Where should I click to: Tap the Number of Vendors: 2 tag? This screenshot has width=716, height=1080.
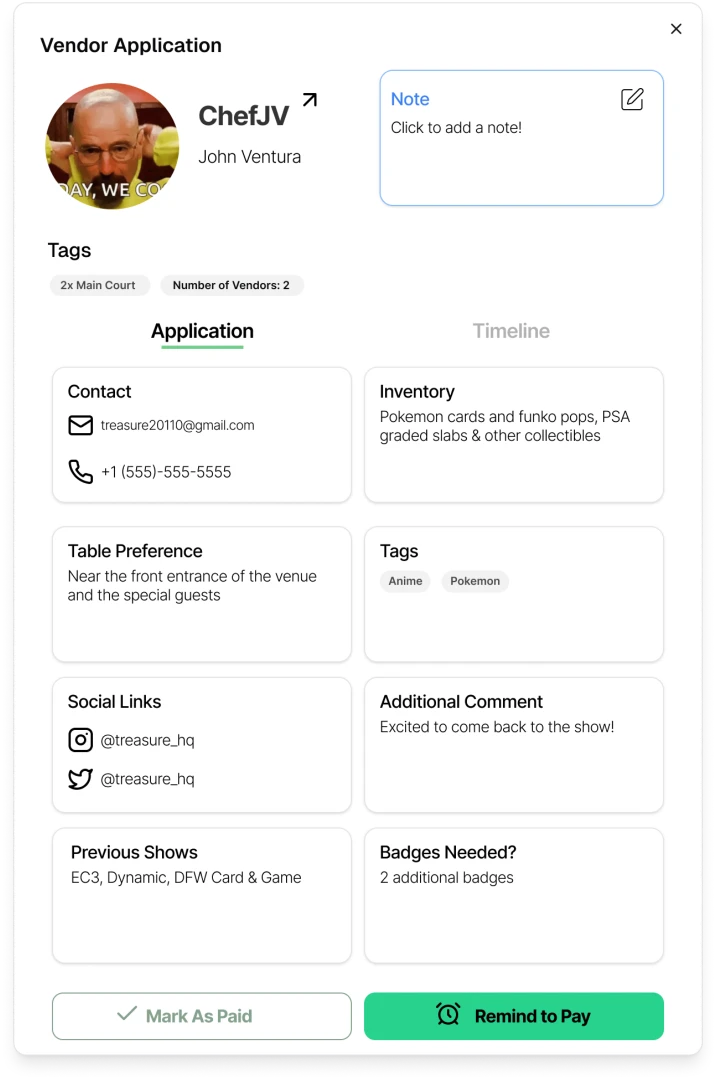click(231, 285)
